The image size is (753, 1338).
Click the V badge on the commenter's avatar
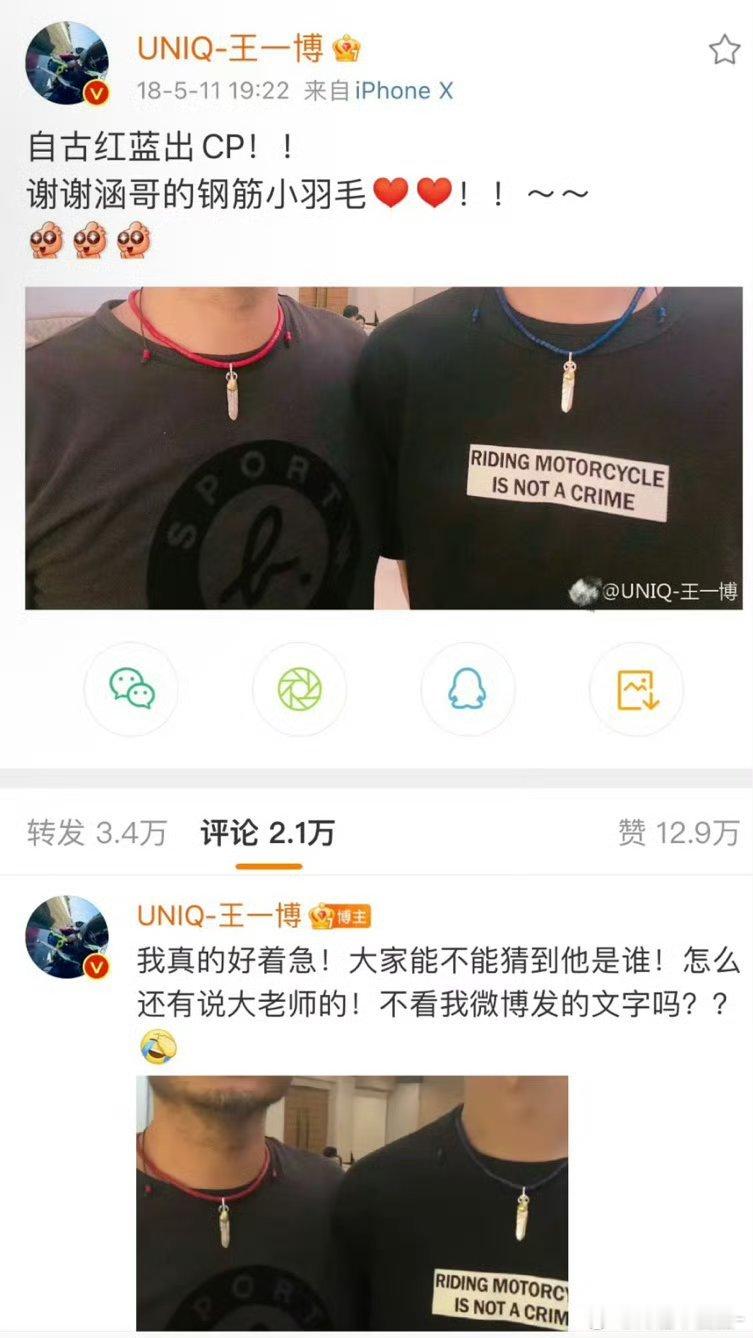pyautogui.click(x=98, y=967)
